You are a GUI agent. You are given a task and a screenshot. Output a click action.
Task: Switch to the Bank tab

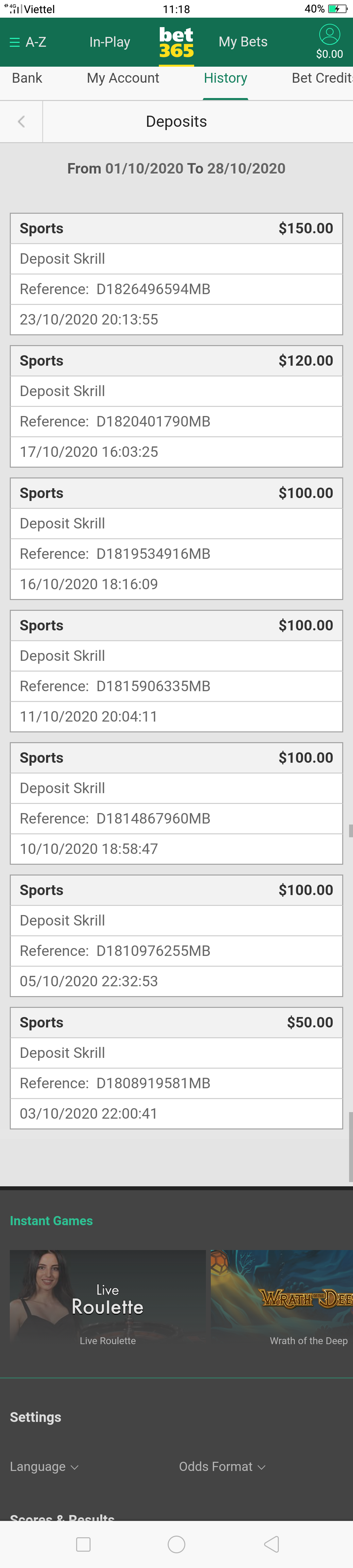(27, 78)
